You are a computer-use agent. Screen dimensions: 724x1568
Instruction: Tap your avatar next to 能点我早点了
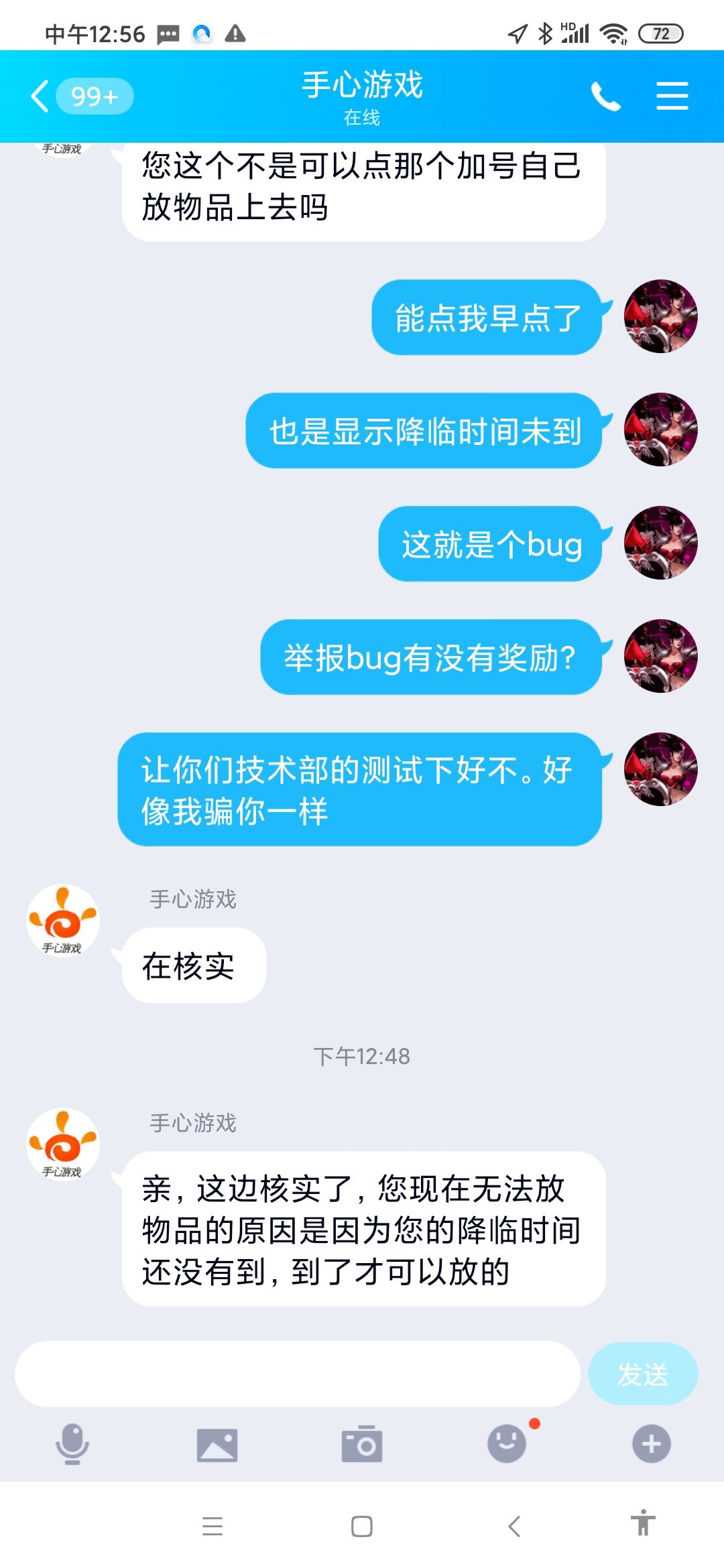660,317
